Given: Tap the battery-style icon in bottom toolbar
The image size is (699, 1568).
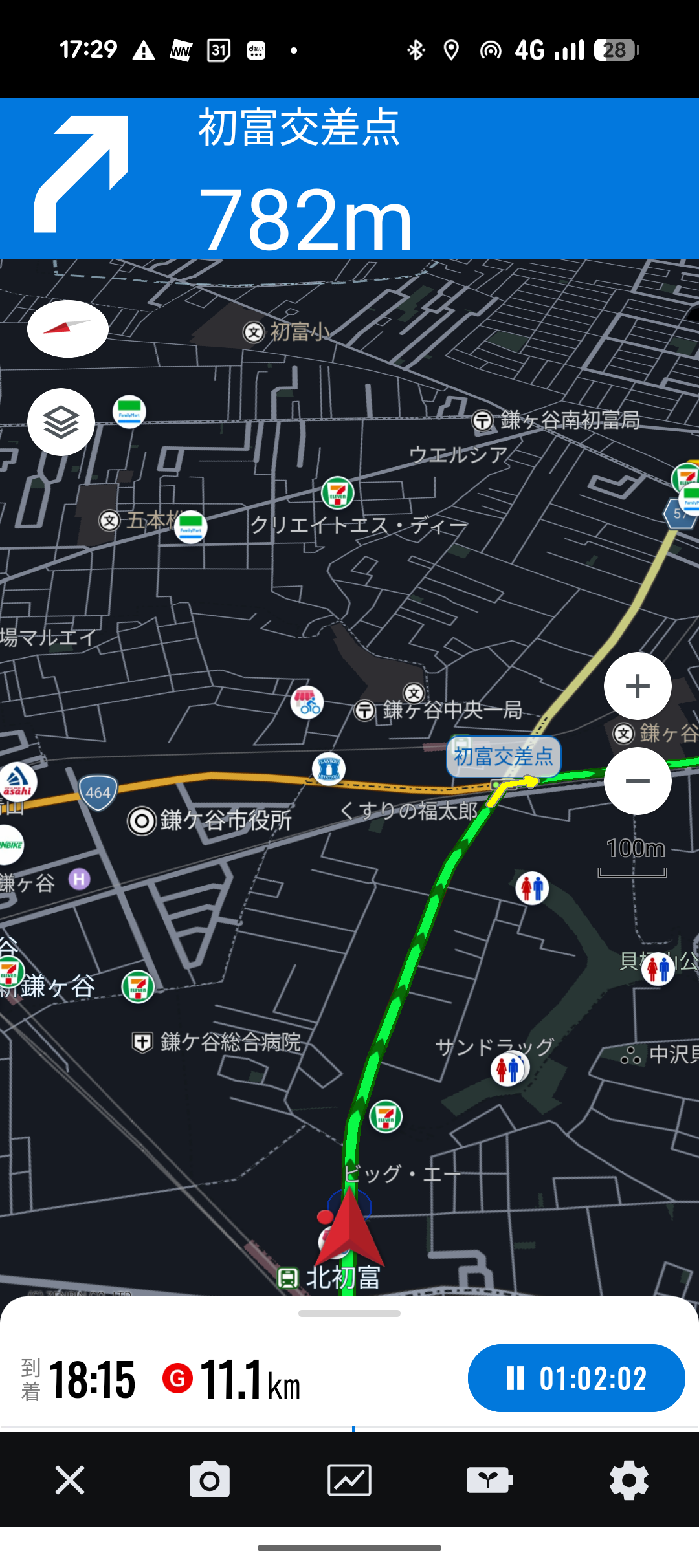Looking at the screenshot, I should (489, 1480).
